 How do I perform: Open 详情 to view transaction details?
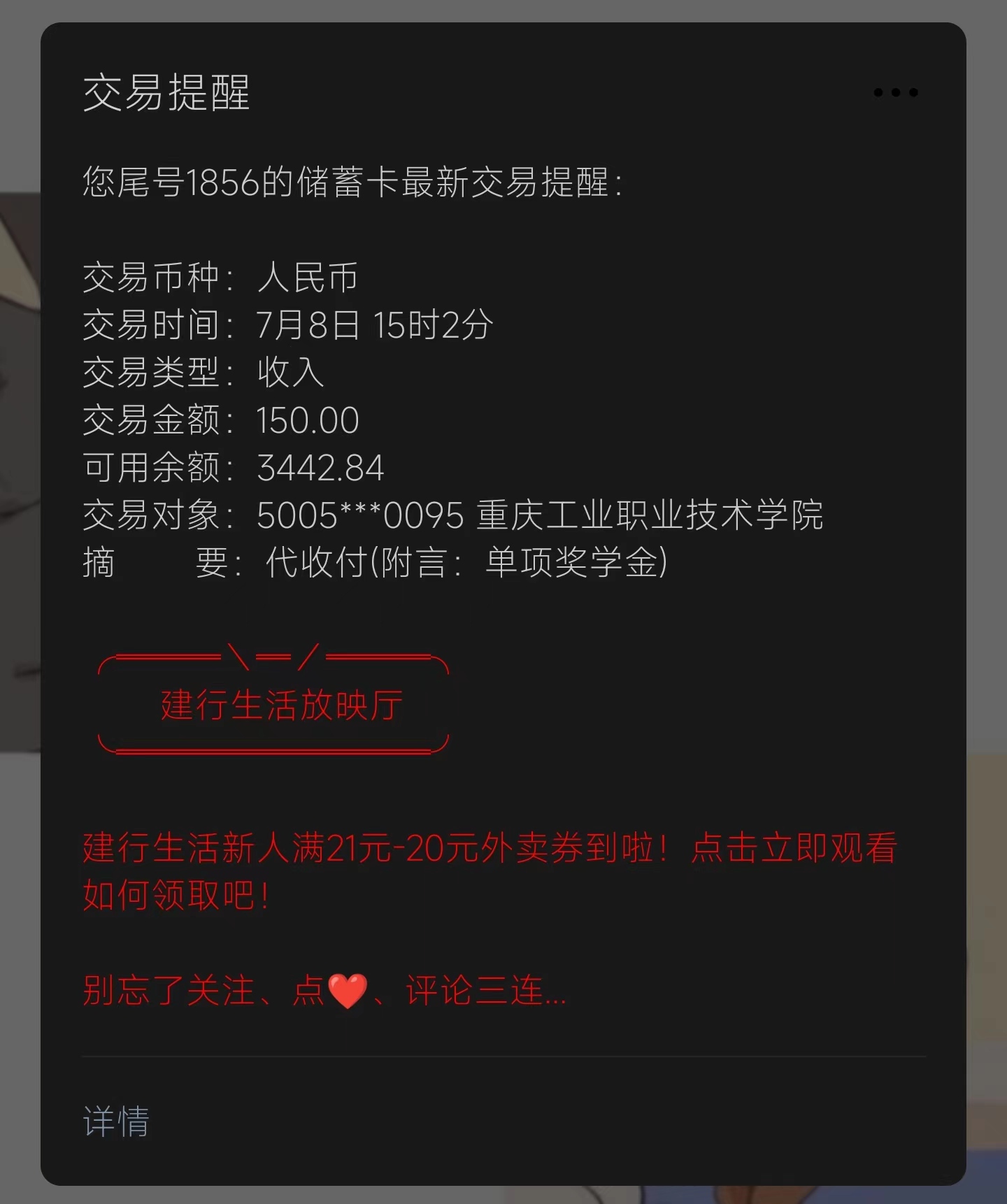tap(116, 1121)
